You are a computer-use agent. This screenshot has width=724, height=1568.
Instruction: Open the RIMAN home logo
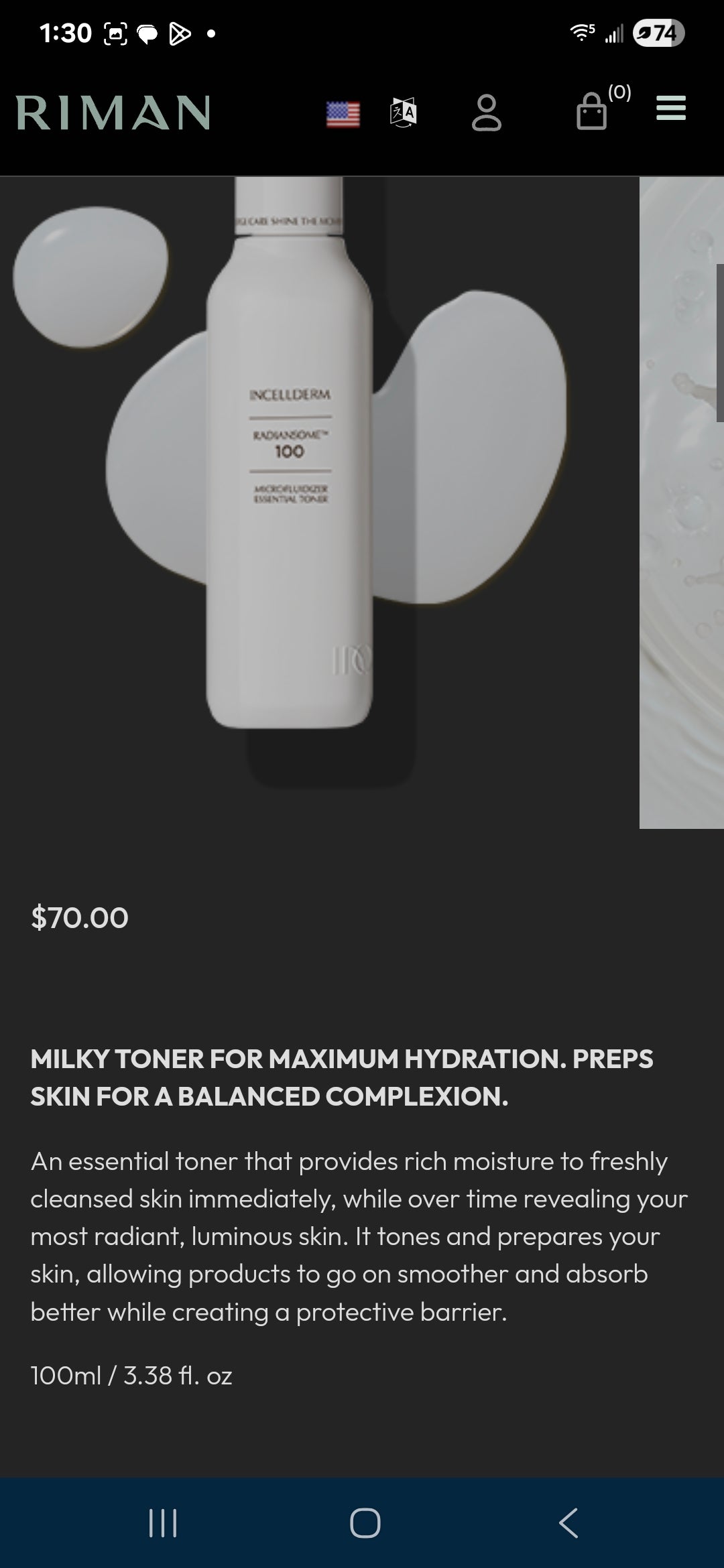(x=113, y=112)
